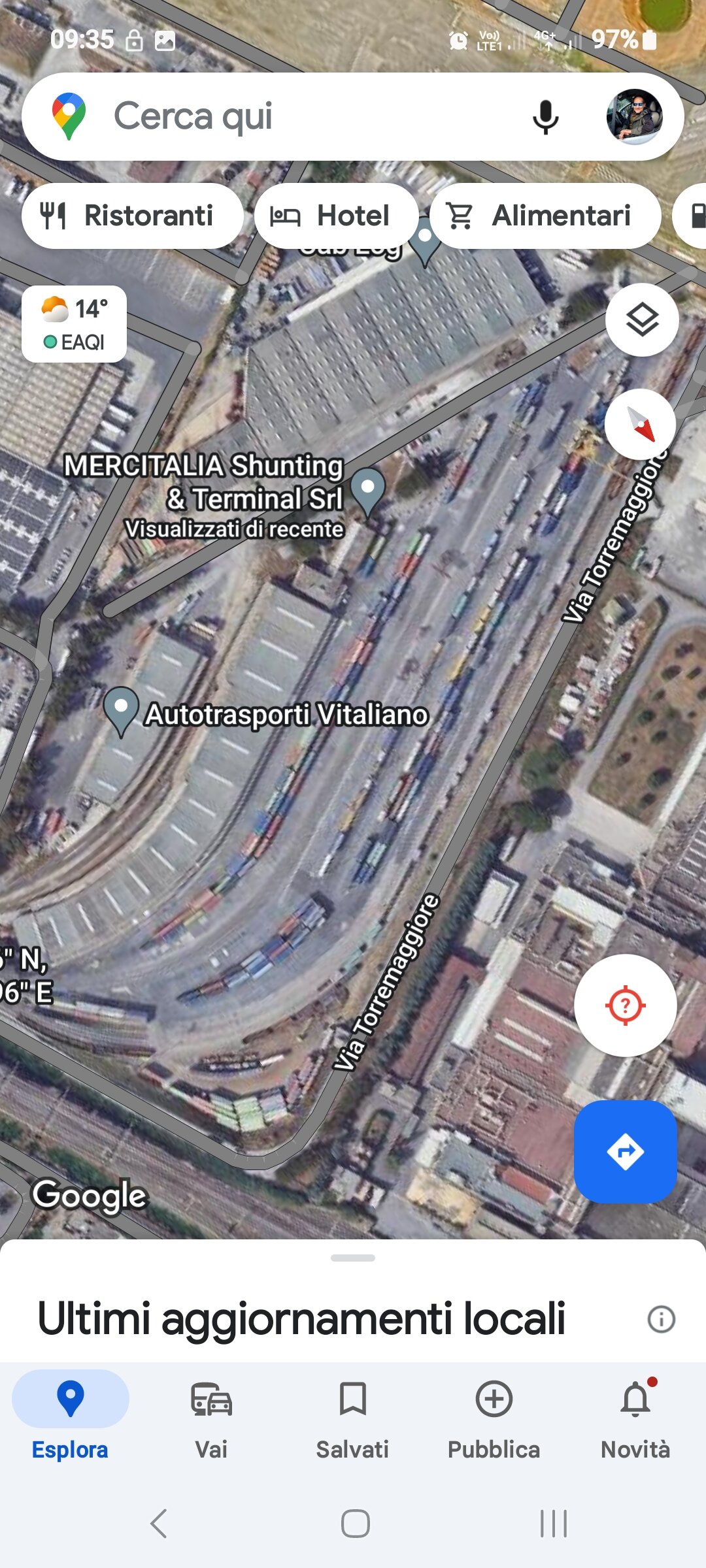Viewport: 706px width, 1568px height.
Task: Start voice search with the microphone
Action: [545, 117]
